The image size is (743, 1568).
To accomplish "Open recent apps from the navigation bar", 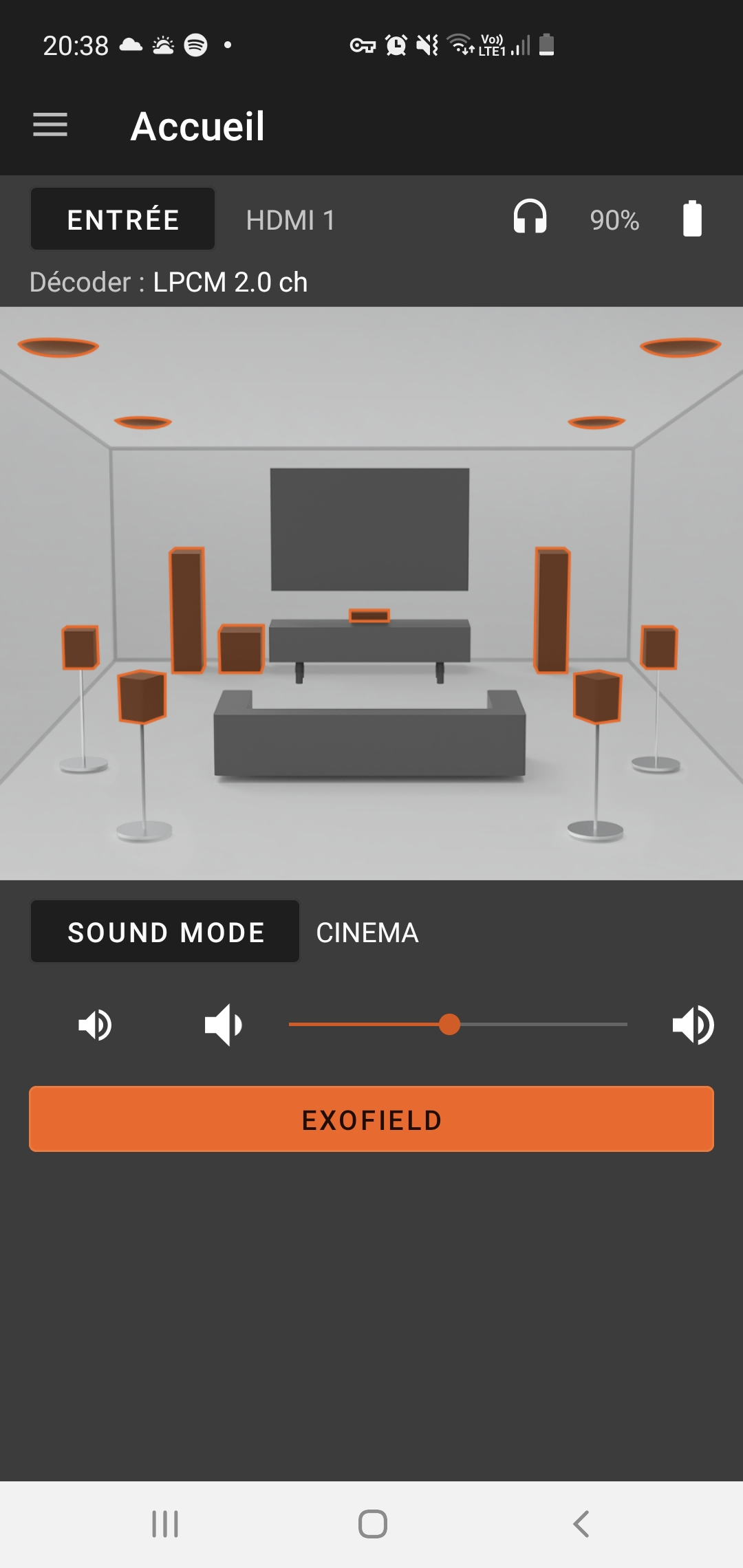I will click(x=165, y=1524).
